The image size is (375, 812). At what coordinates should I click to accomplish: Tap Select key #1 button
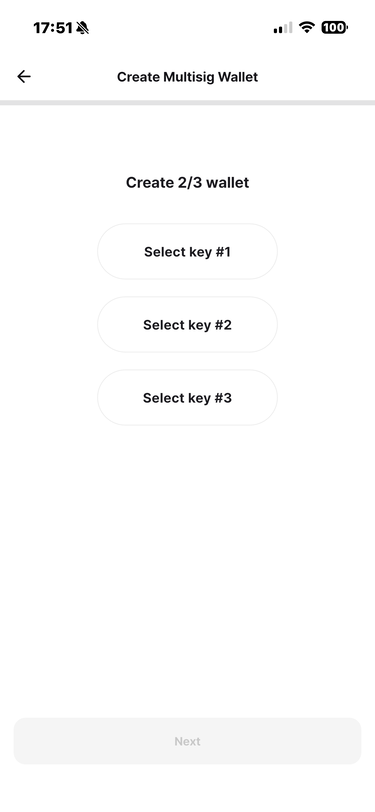pos(188,252)
